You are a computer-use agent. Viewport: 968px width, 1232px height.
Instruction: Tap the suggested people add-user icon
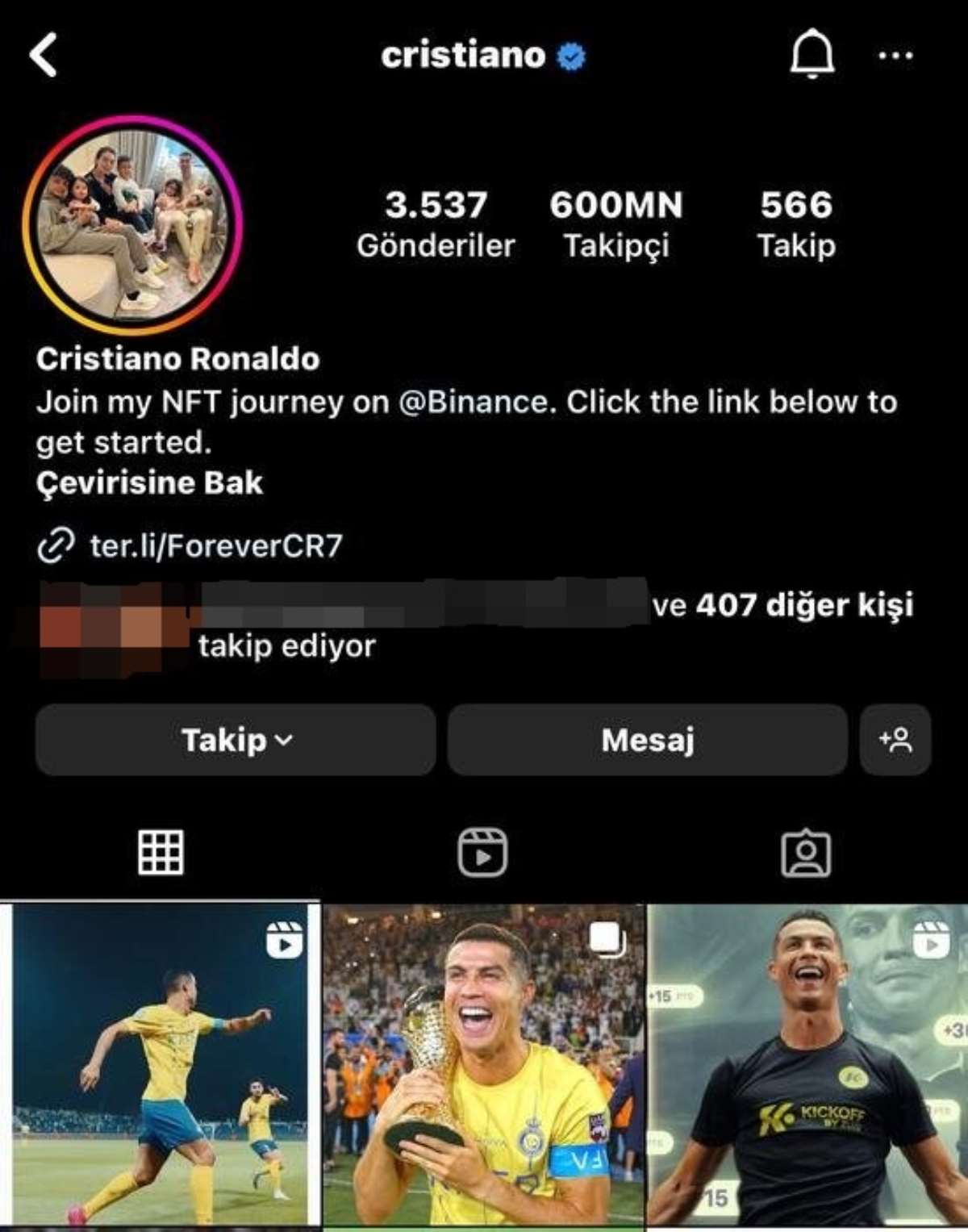coord(896,740)
